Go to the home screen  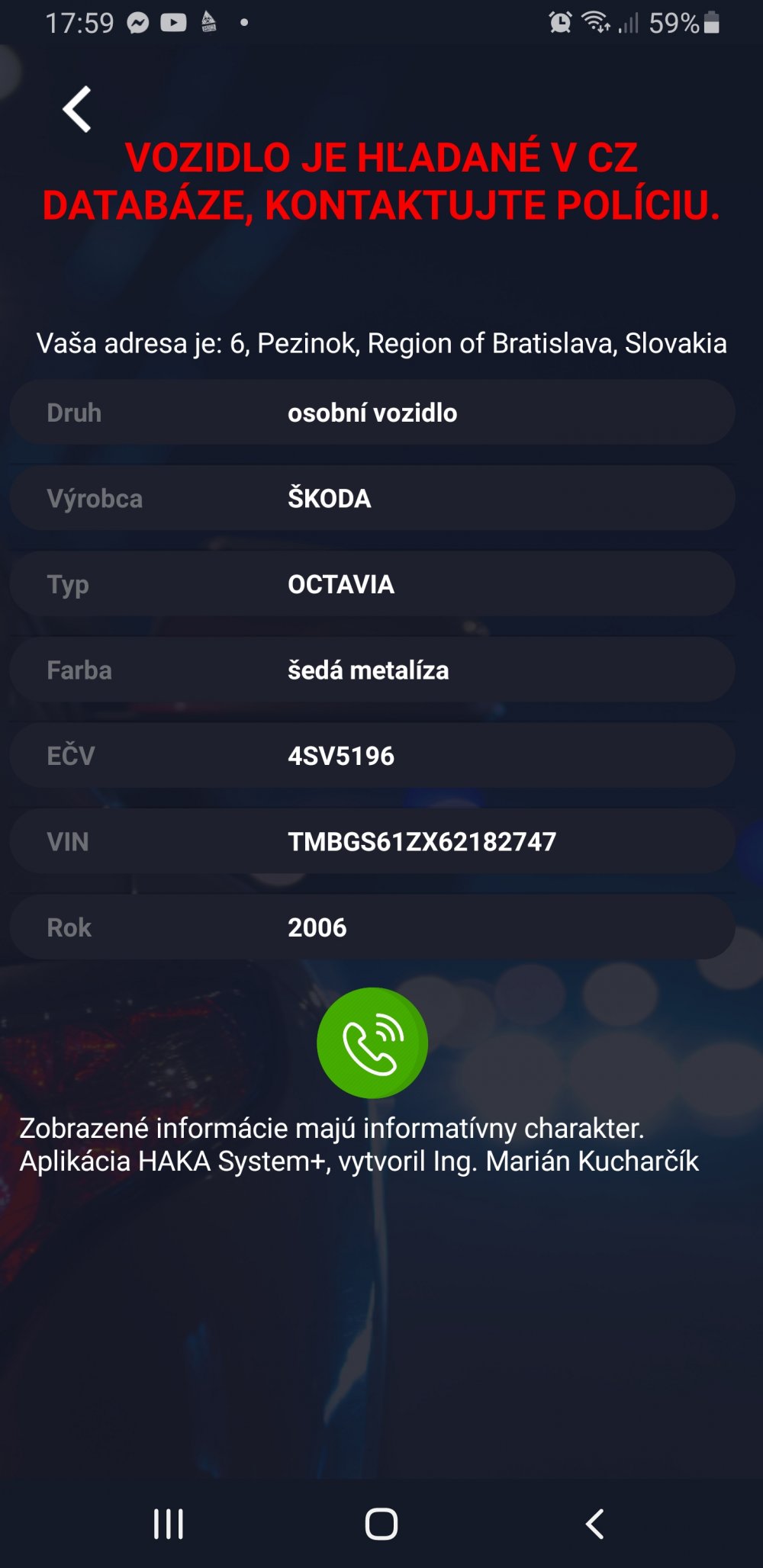pyautogui.click(x=381, y=1524)
